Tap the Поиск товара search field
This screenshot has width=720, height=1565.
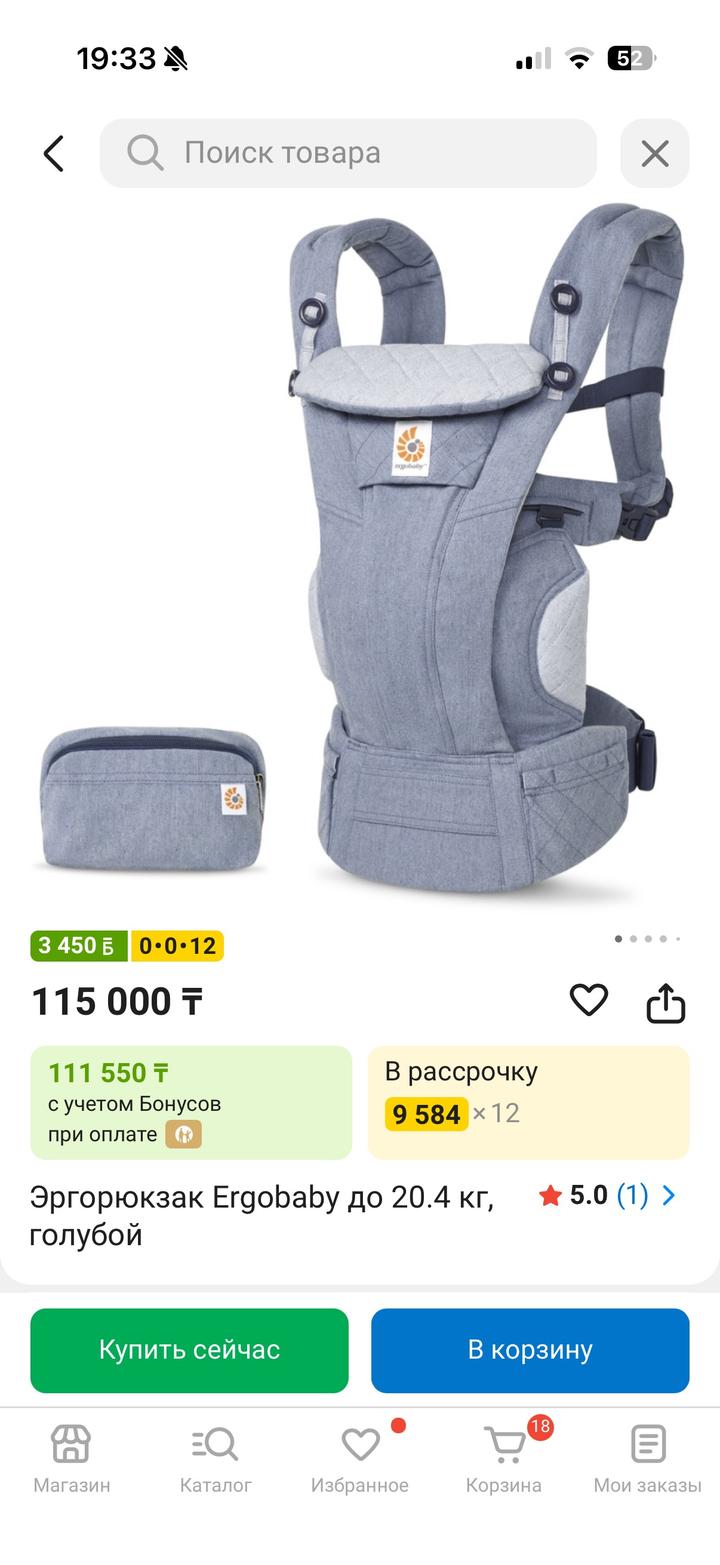[348, 153]
